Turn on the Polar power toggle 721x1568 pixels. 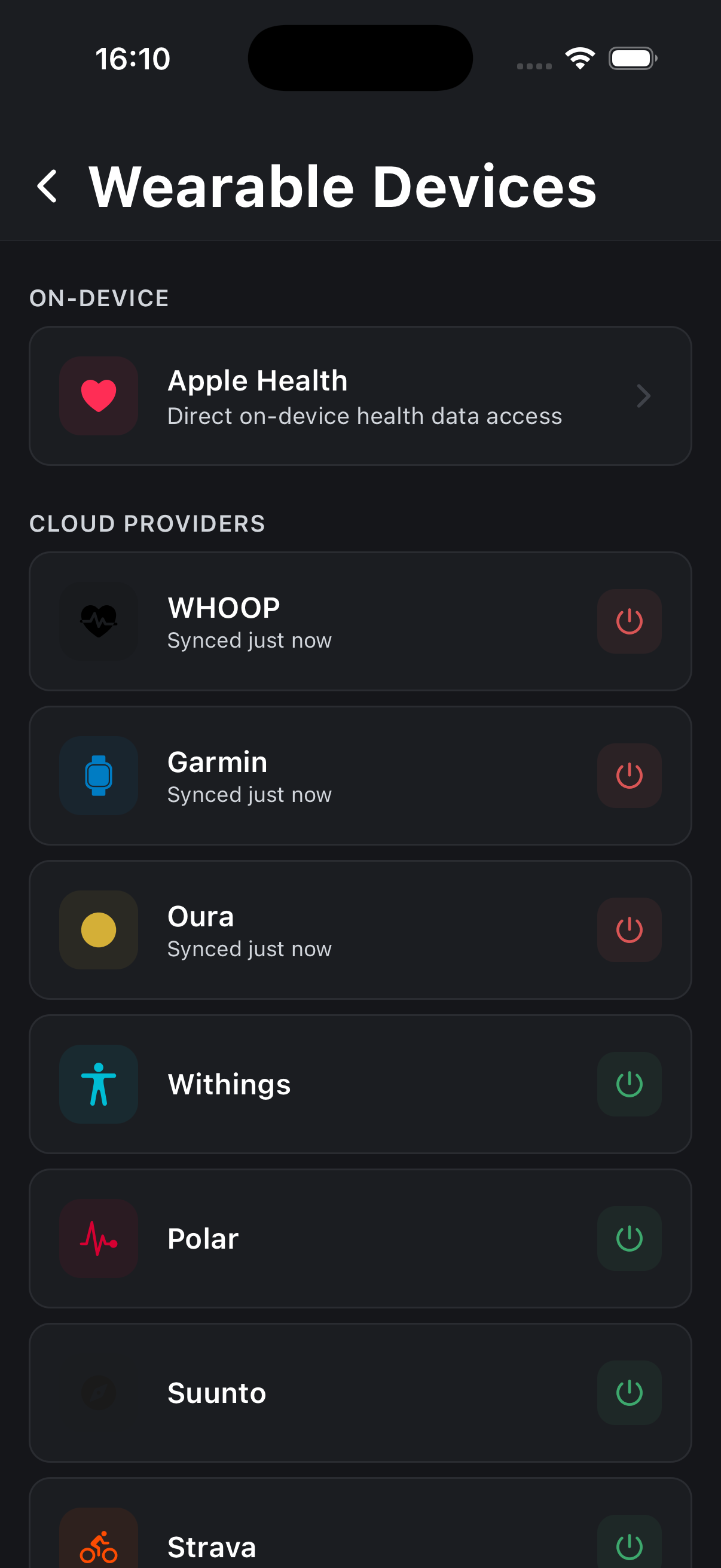tap(629, 1238)
